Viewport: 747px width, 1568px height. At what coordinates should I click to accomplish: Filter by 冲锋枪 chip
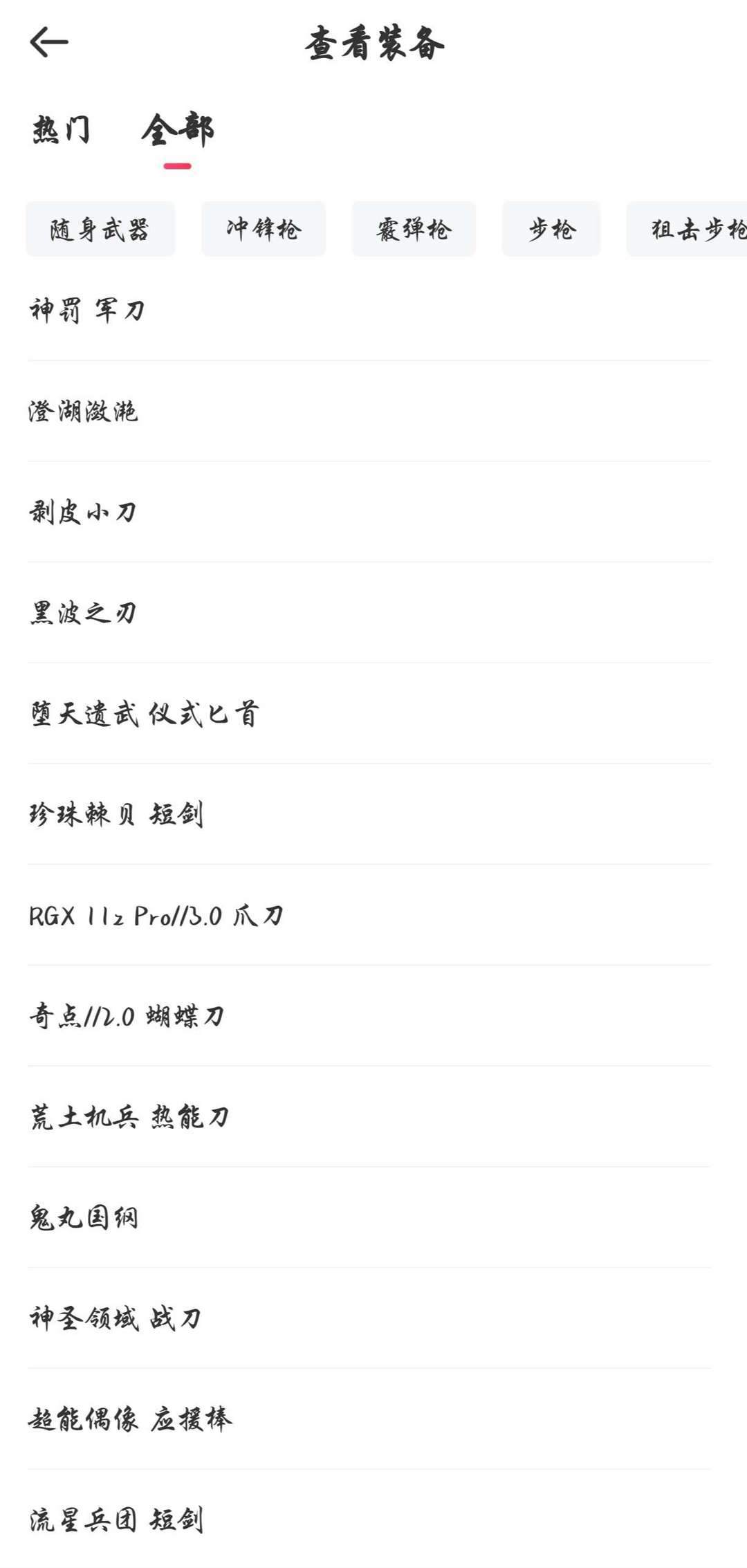pyautogui.click(x=264, y=229)
